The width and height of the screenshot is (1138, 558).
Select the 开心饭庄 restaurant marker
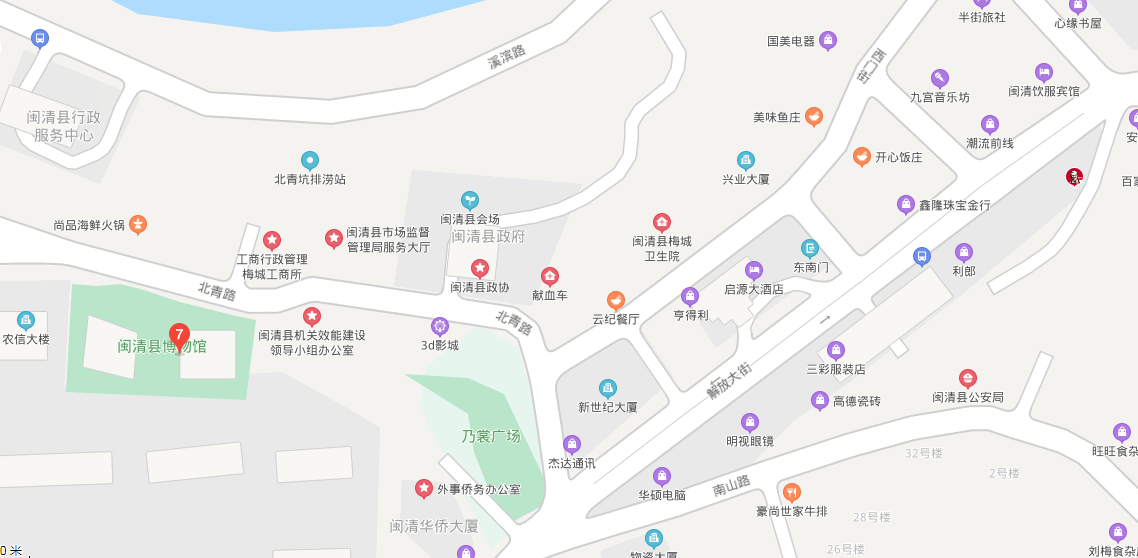pyautogui.click(x=862, y=156)
